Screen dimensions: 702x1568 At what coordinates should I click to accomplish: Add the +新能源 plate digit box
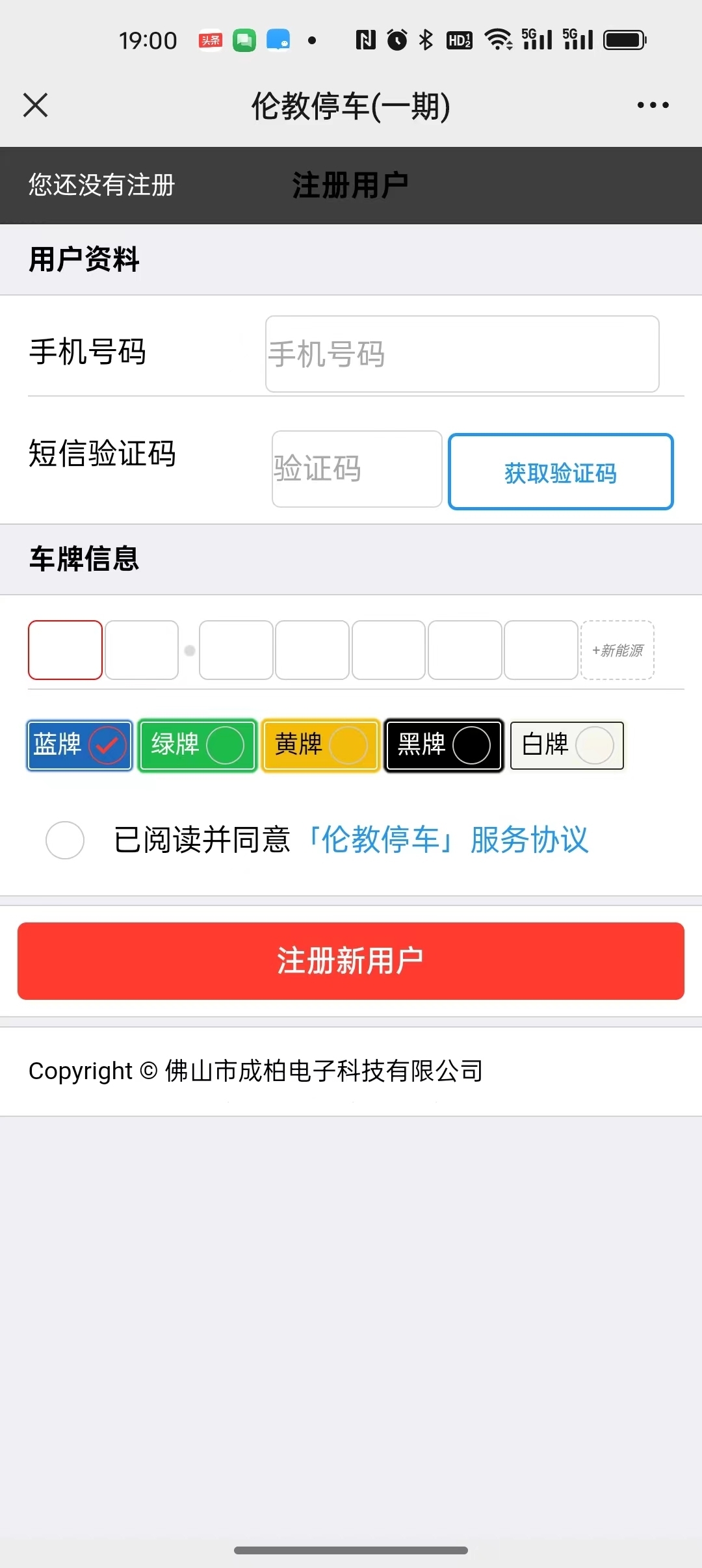[617, 650]
